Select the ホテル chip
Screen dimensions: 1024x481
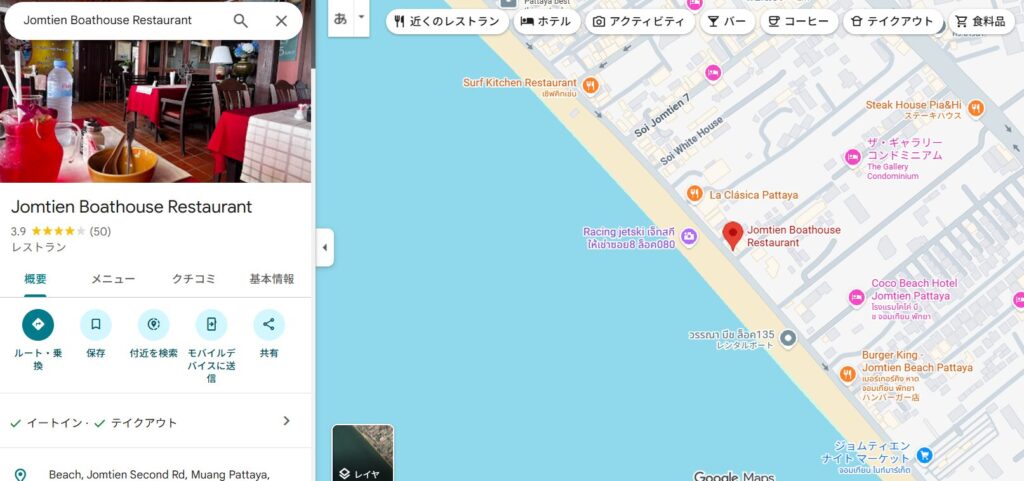pos(547,21)
